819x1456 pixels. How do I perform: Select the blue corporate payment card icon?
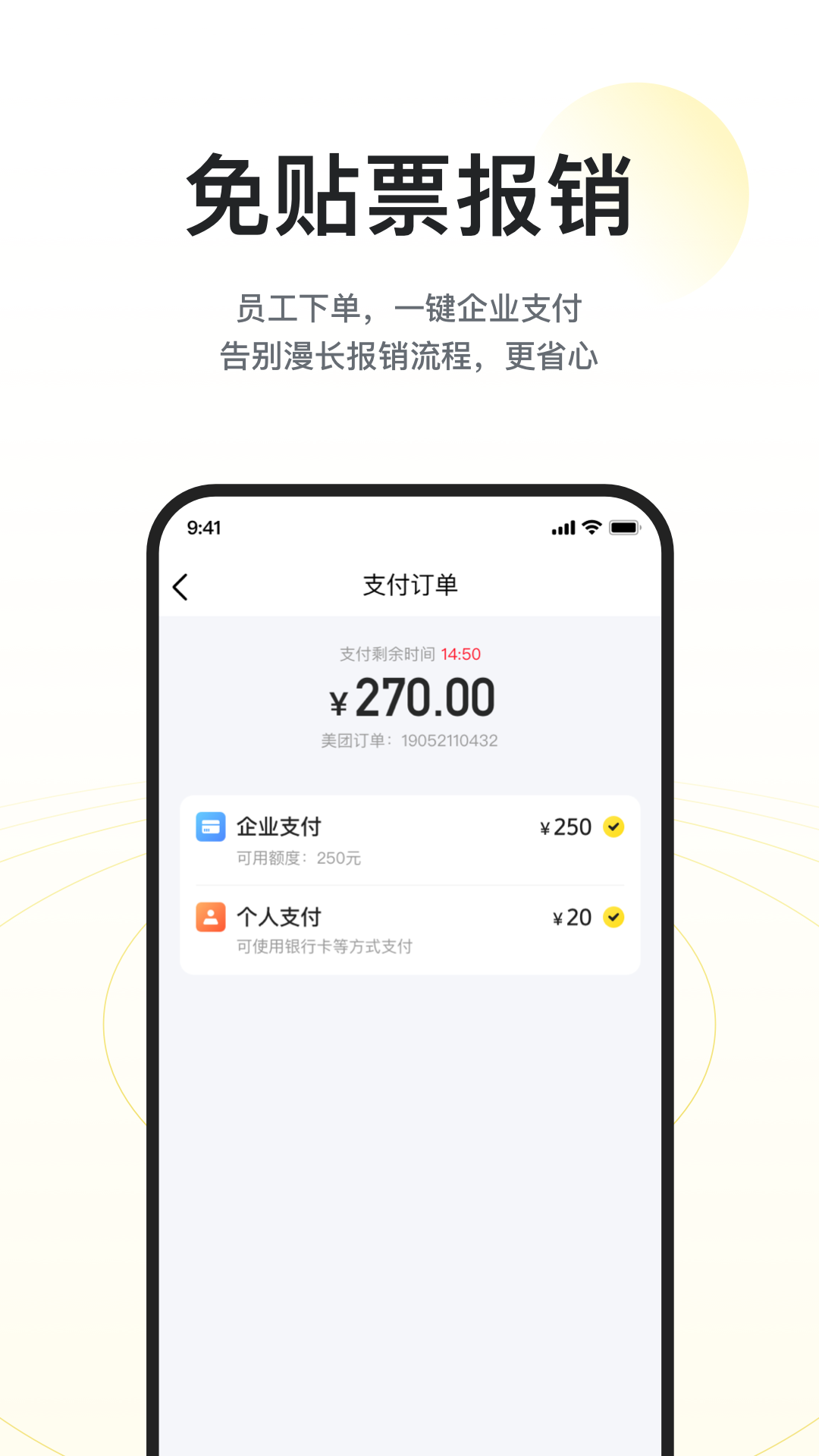pyautogui.click(x=211, y=827)
